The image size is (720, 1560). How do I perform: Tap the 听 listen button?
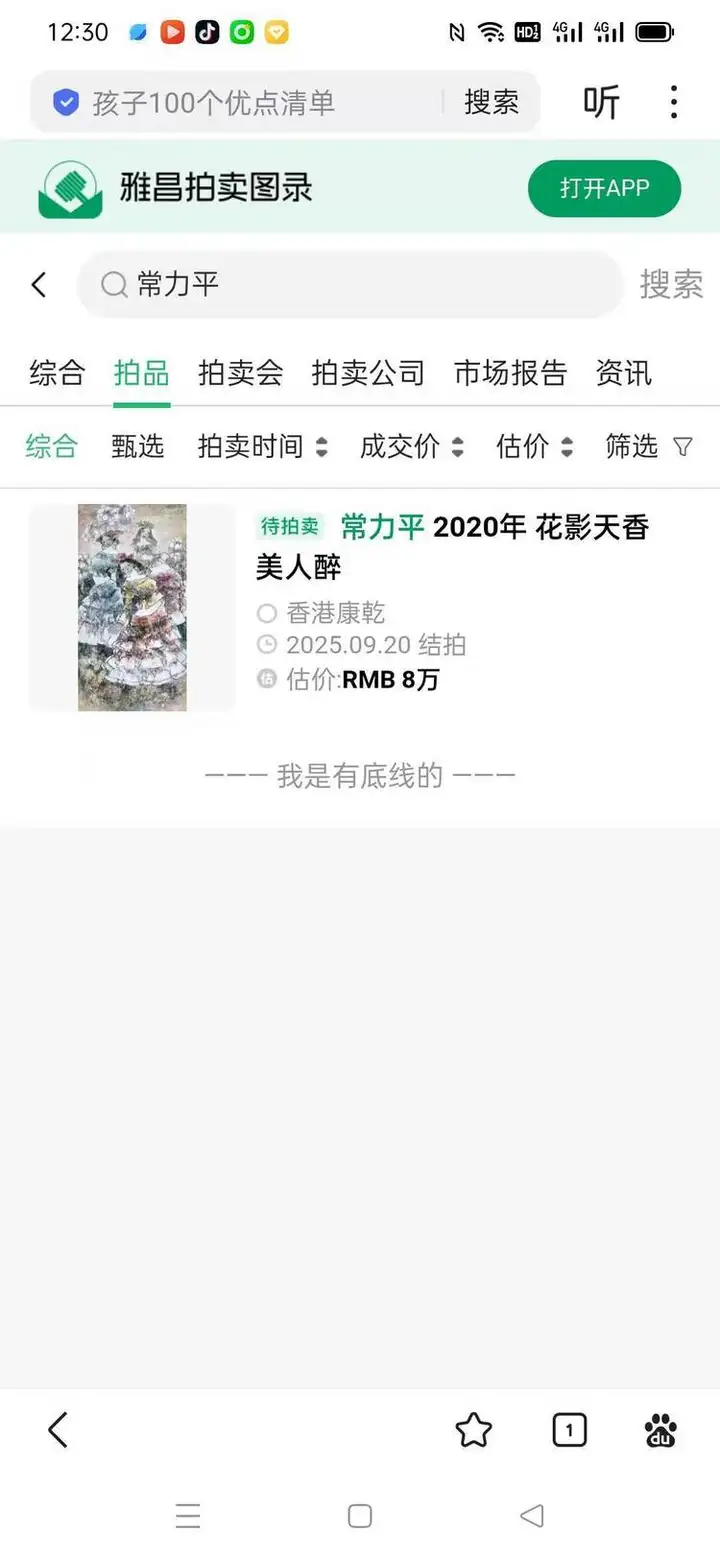pyautogui.click(x=601, y=102)
